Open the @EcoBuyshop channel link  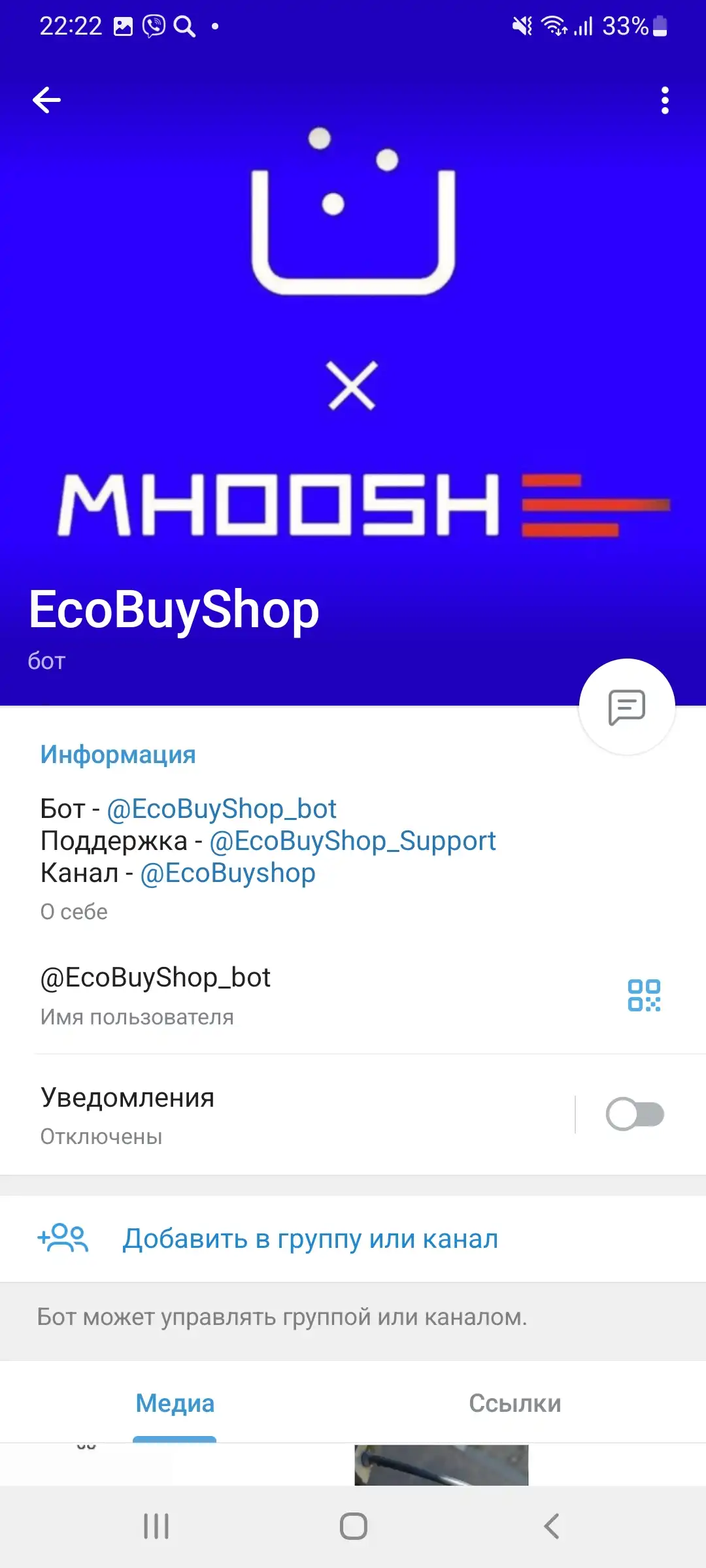[228, 873]
